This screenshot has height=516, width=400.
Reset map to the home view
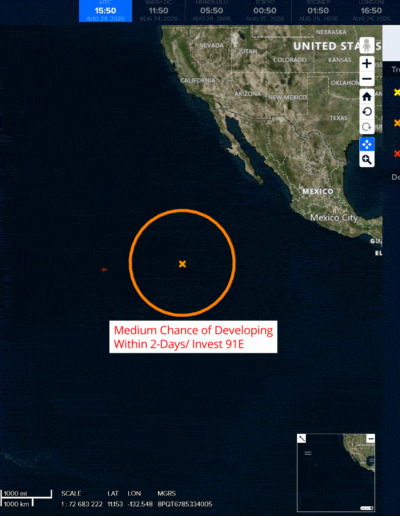click(367, 97)
